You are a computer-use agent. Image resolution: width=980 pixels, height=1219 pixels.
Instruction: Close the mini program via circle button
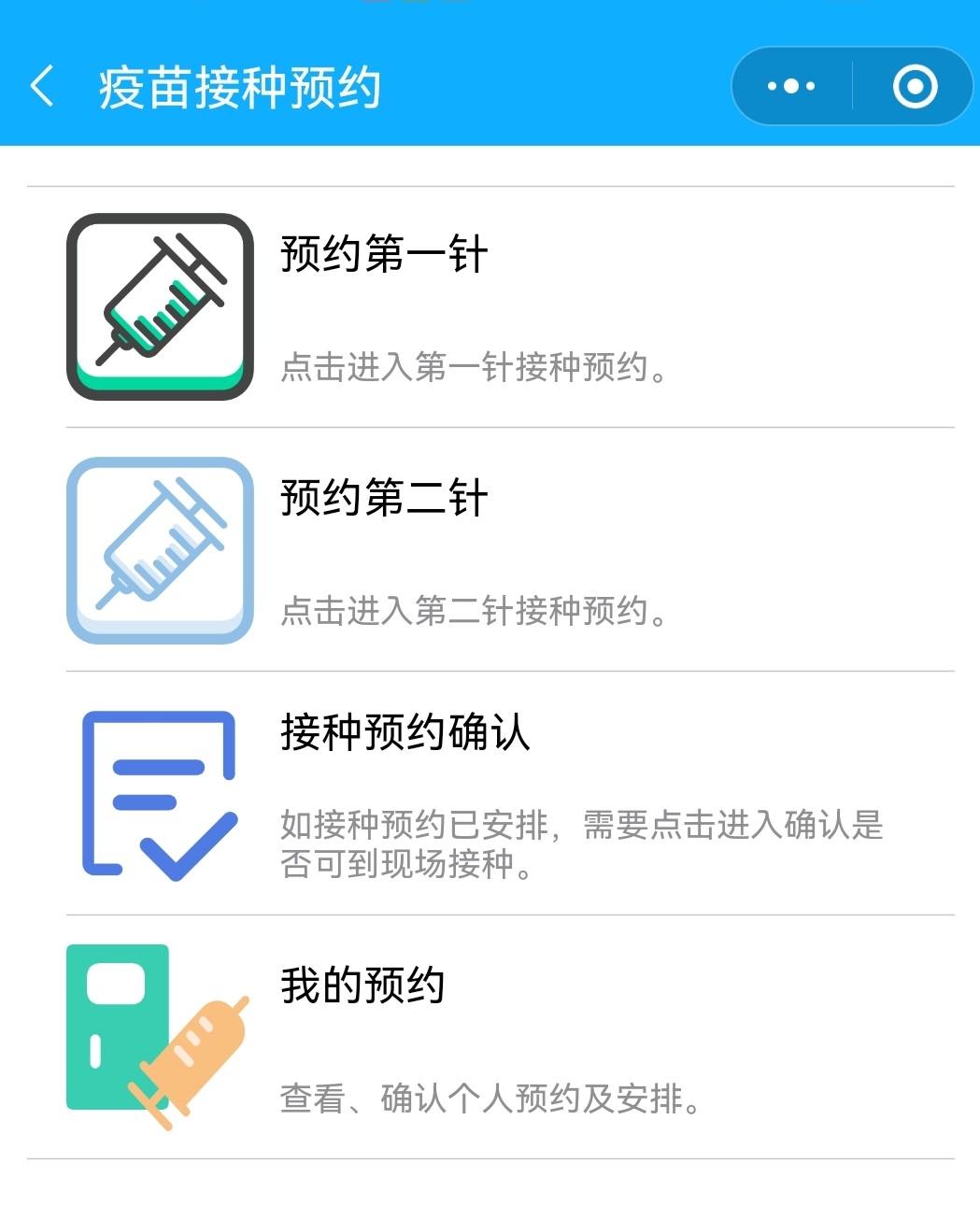(914, 87)
